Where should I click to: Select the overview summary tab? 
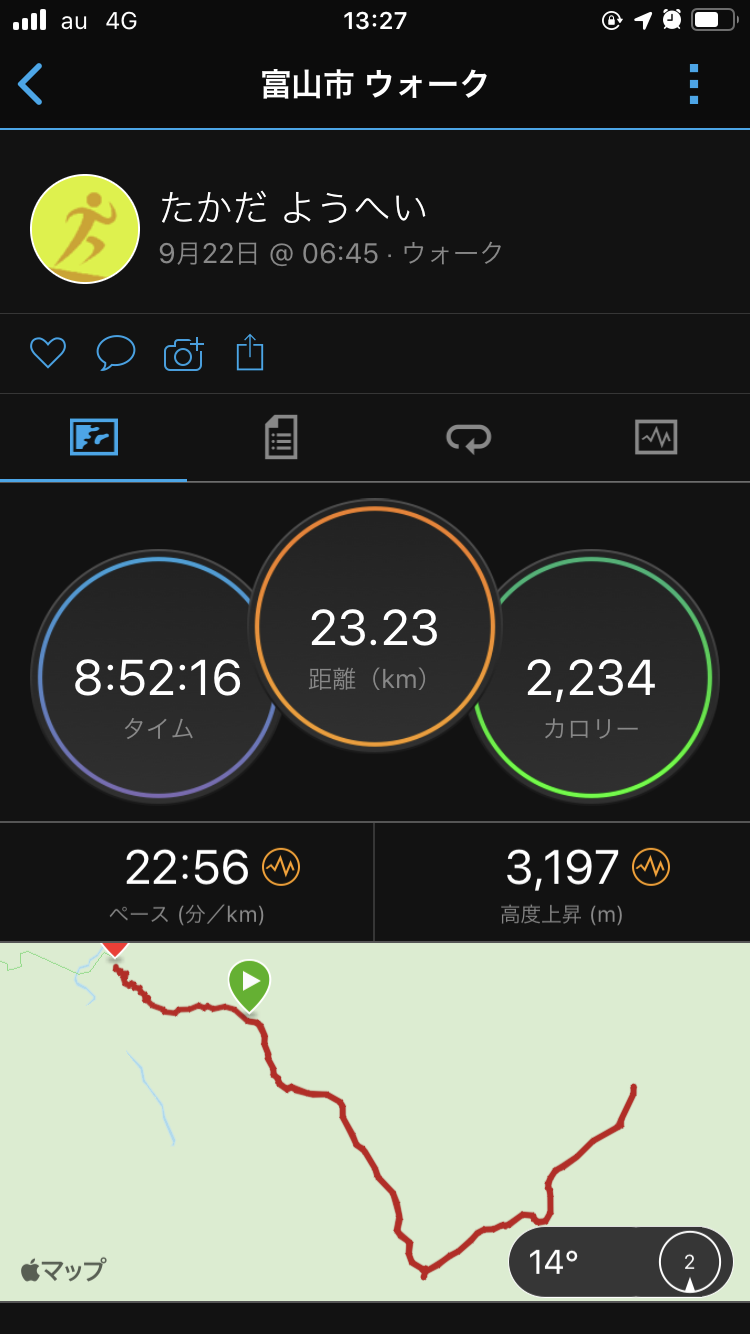pos(94,438)
